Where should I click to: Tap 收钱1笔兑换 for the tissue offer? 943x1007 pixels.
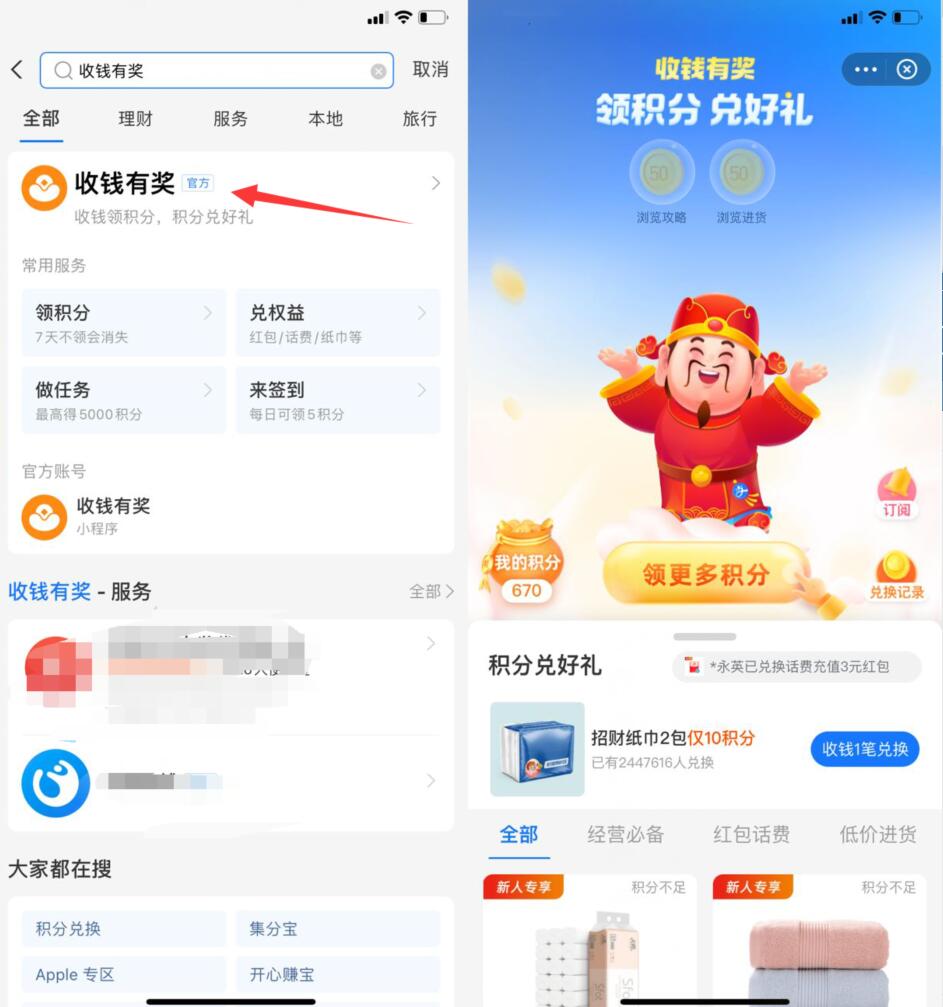[864, 749]
